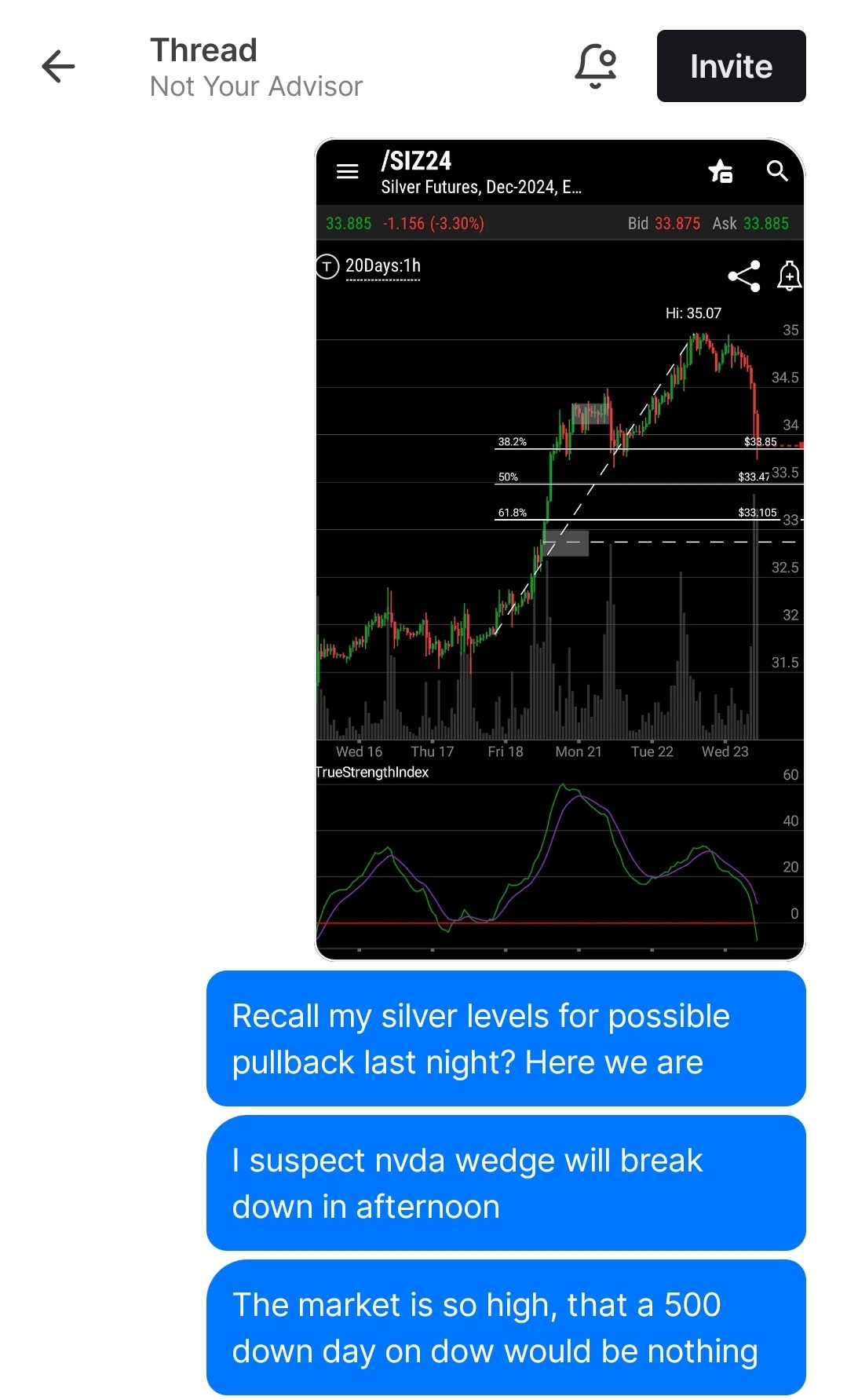
Task: Open the thread notification bell settings
Action: click(x=596, y=66)
